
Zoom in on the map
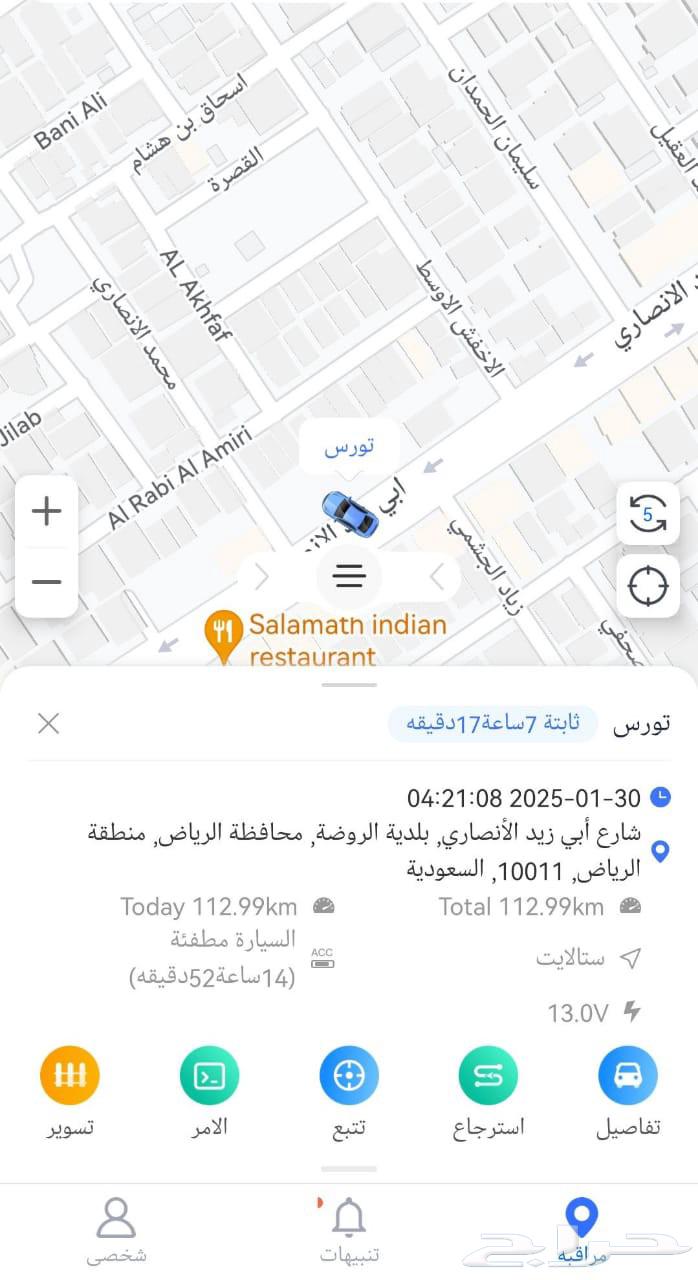(46, 512)
